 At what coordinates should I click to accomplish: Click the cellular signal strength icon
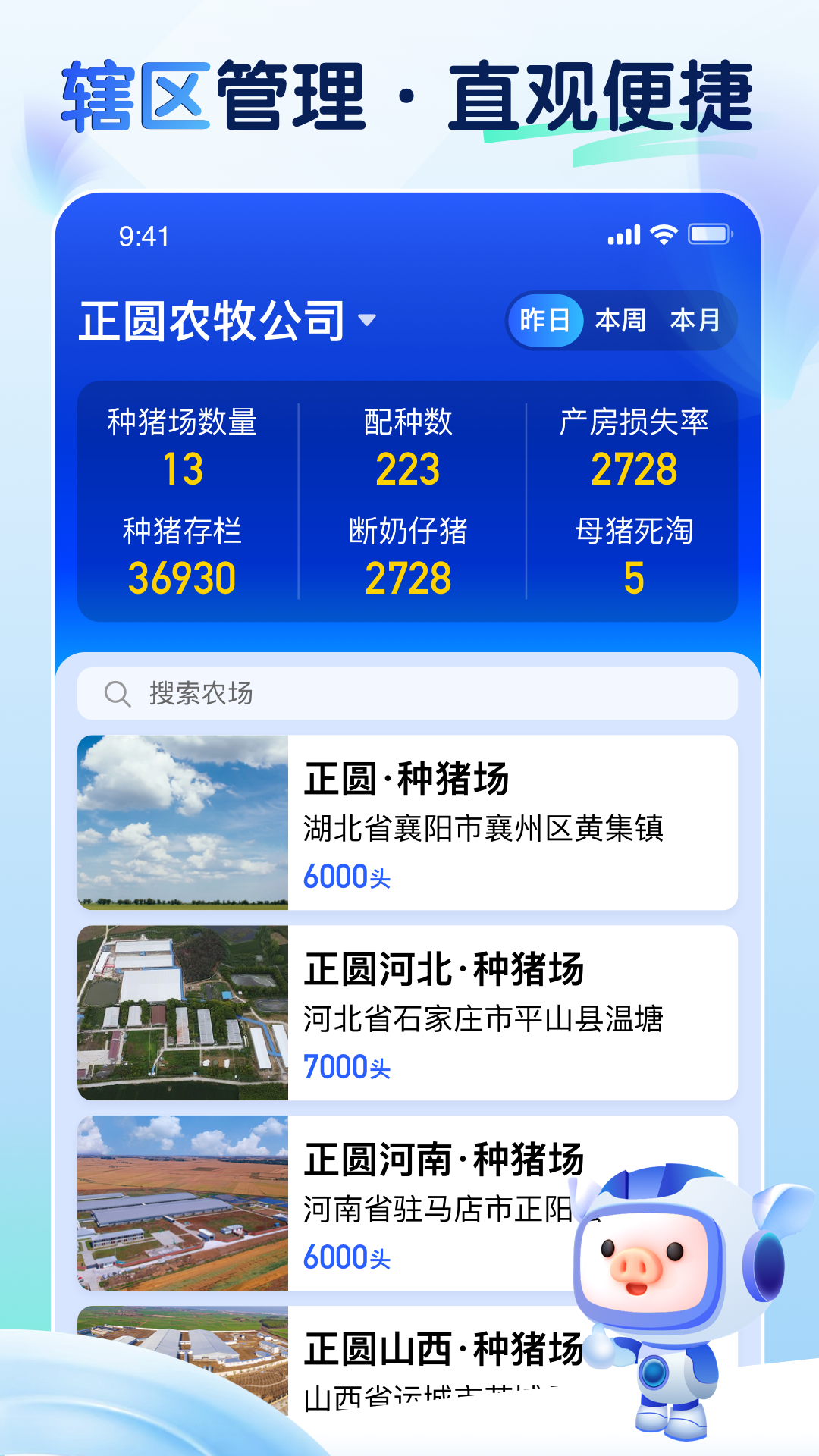[623, 235]
